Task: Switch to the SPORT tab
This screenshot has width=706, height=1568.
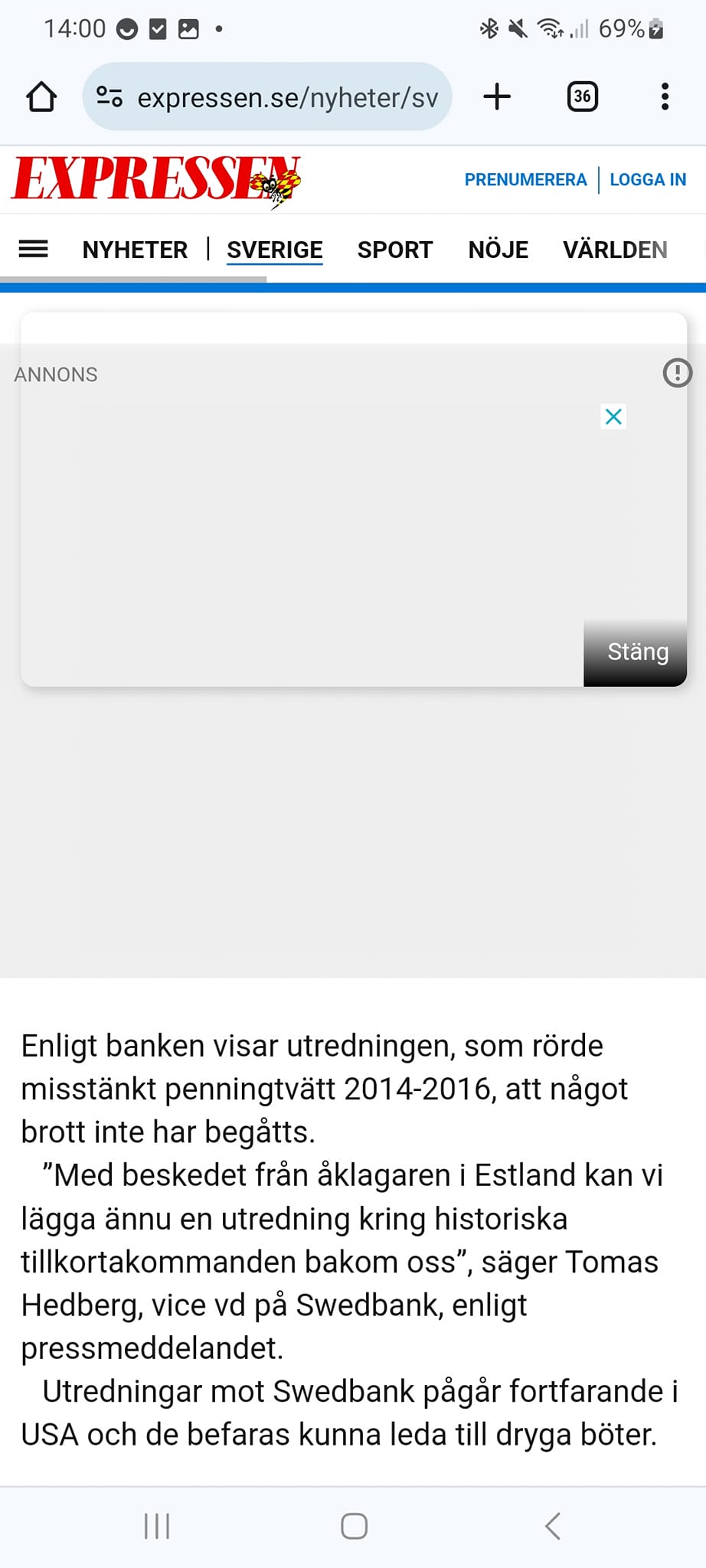Action: click(x=394, y=249)
